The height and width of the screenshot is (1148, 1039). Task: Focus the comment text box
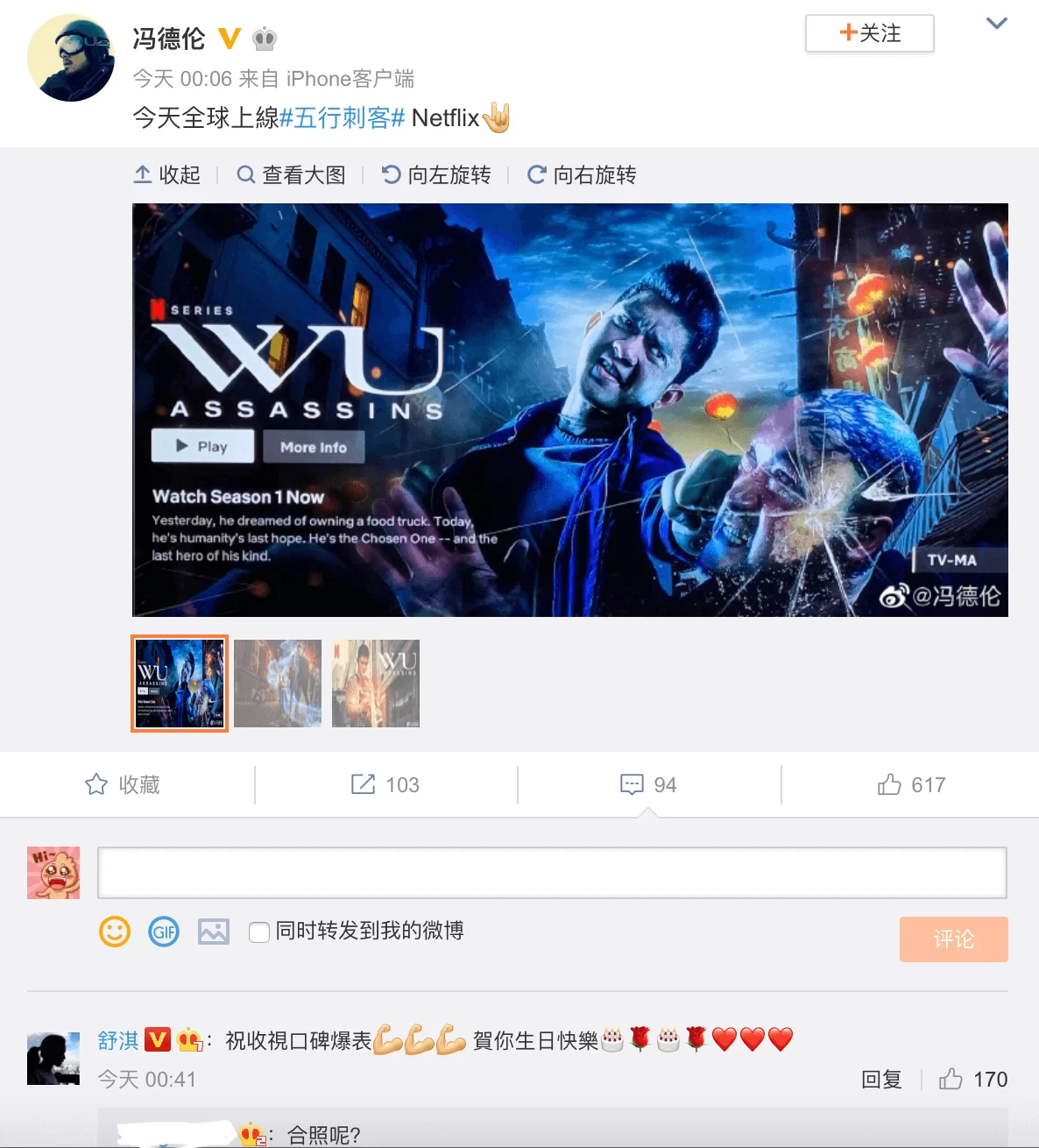pos(552,872)
